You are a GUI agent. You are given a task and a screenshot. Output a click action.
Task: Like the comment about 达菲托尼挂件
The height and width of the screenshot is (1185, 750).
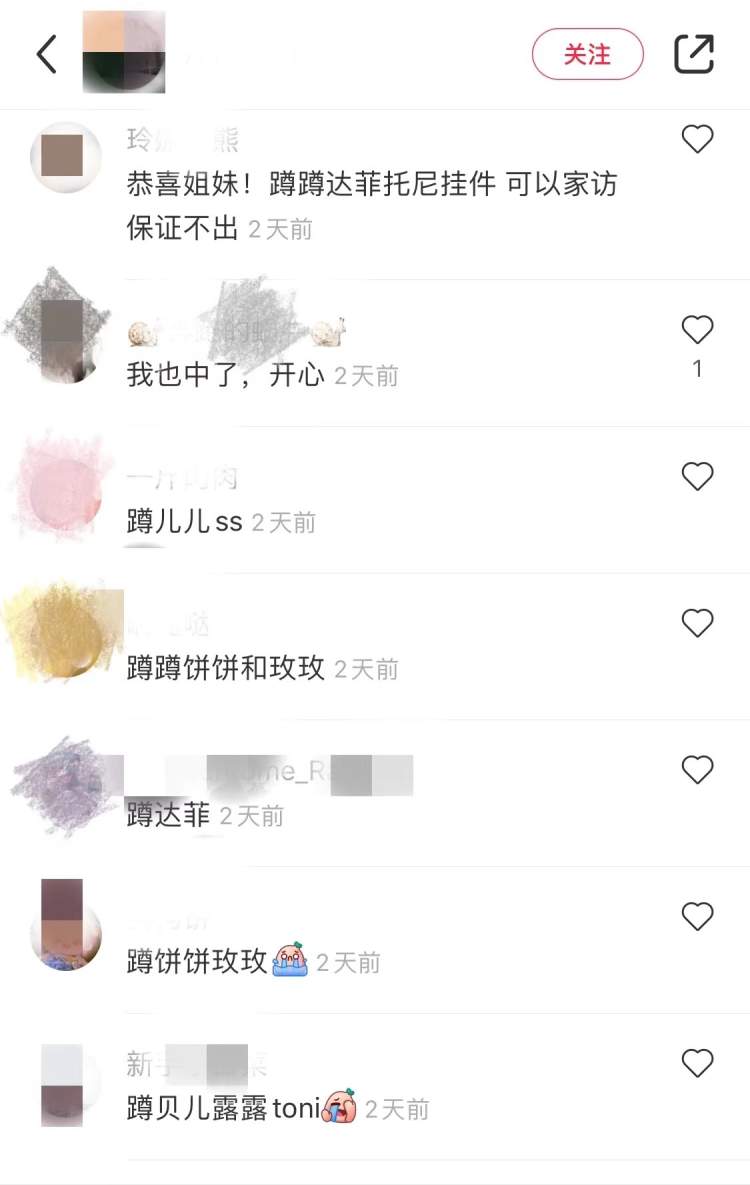(x=697, y=139)
